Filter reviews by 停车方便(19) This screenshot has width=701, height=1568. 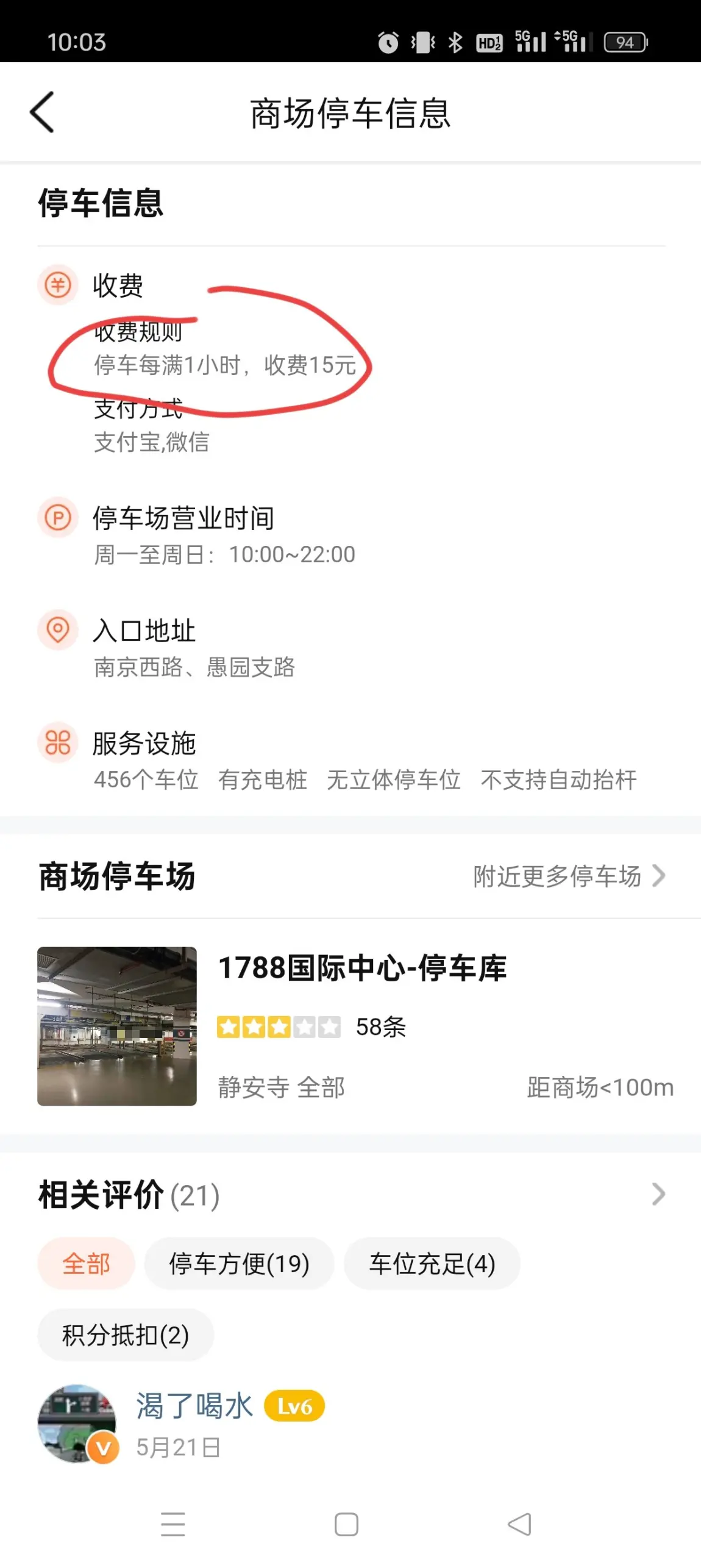click(239, 1263)
